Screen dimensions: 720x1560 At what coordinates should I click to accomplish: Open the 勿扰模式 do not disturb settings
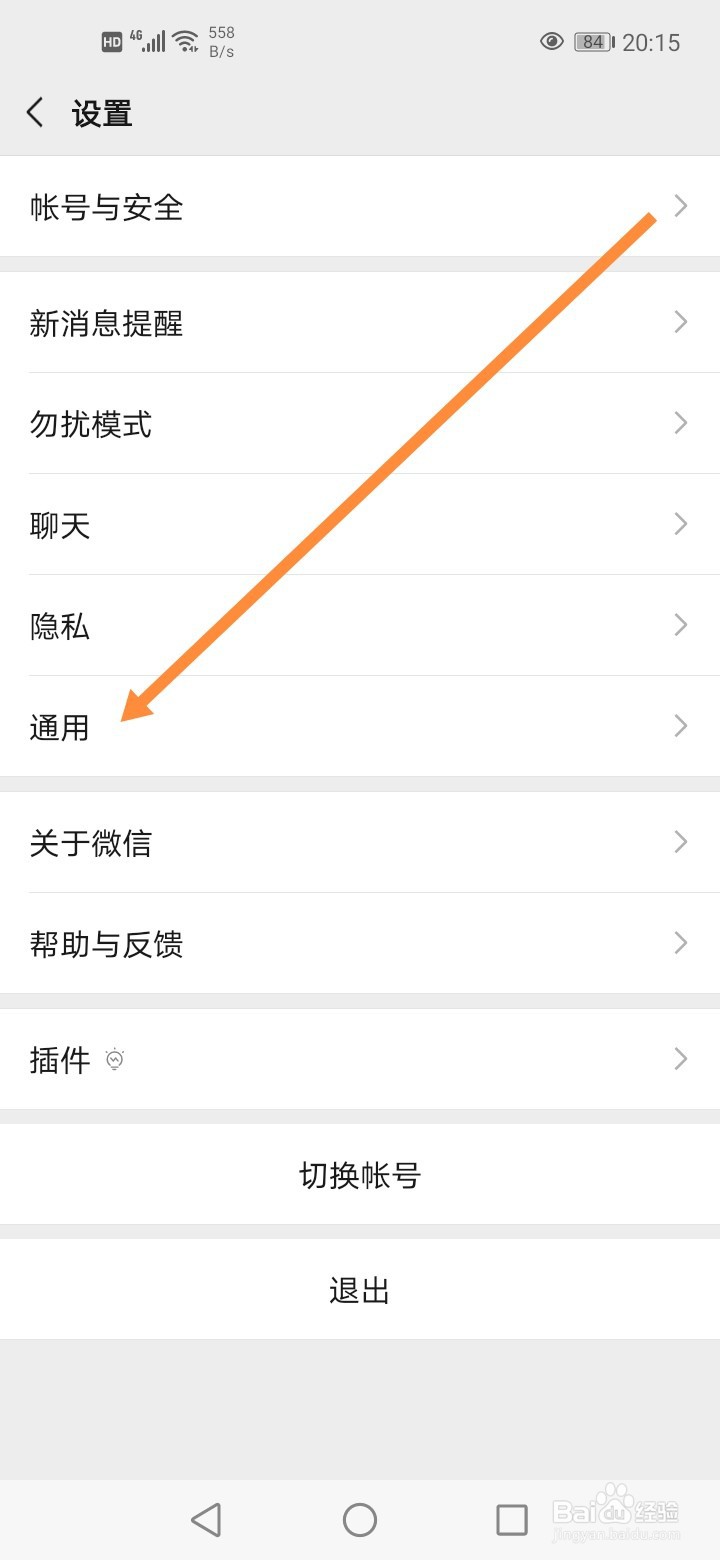pos(360,424)
